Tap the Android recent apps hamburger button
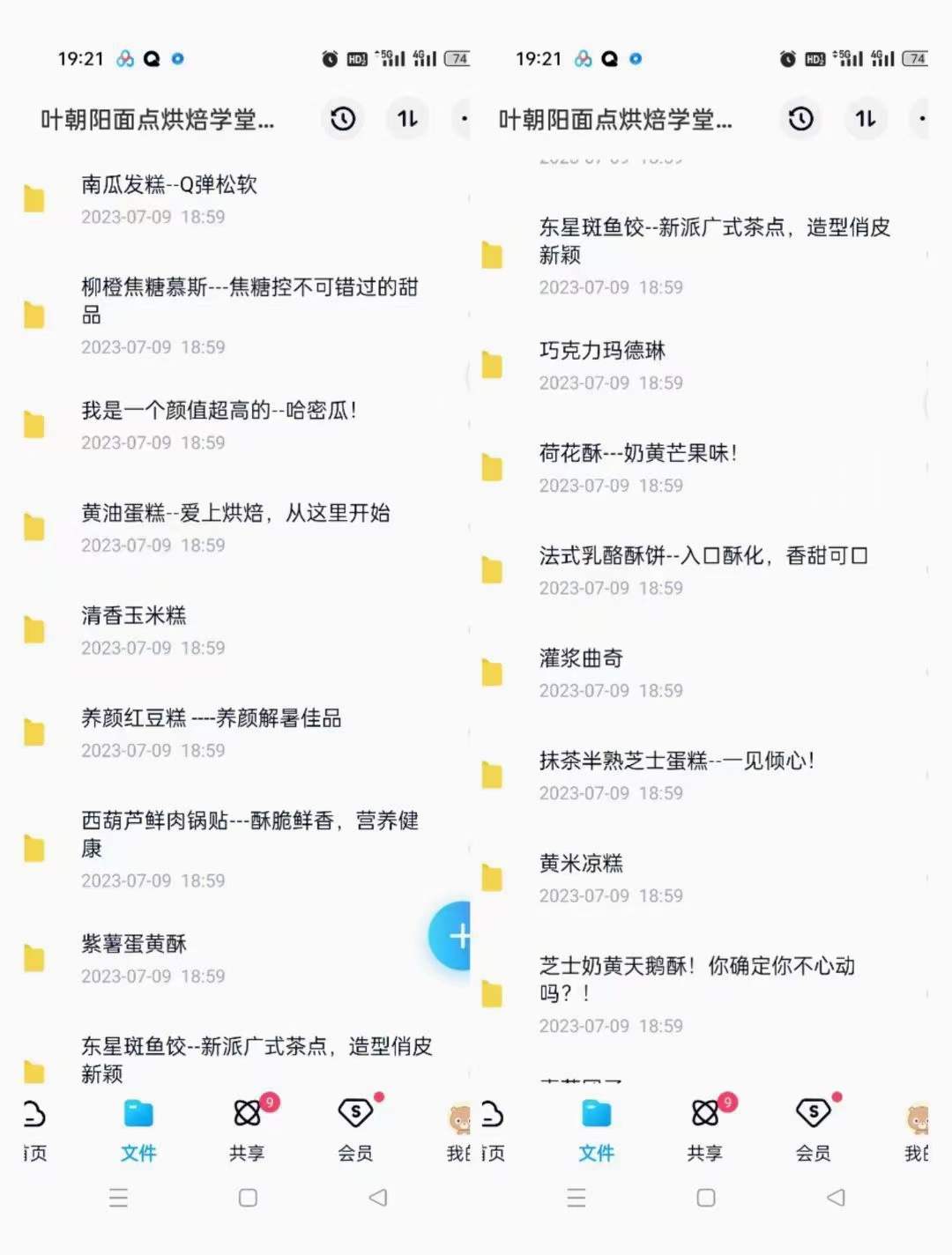 click(x=117, y=1199)
